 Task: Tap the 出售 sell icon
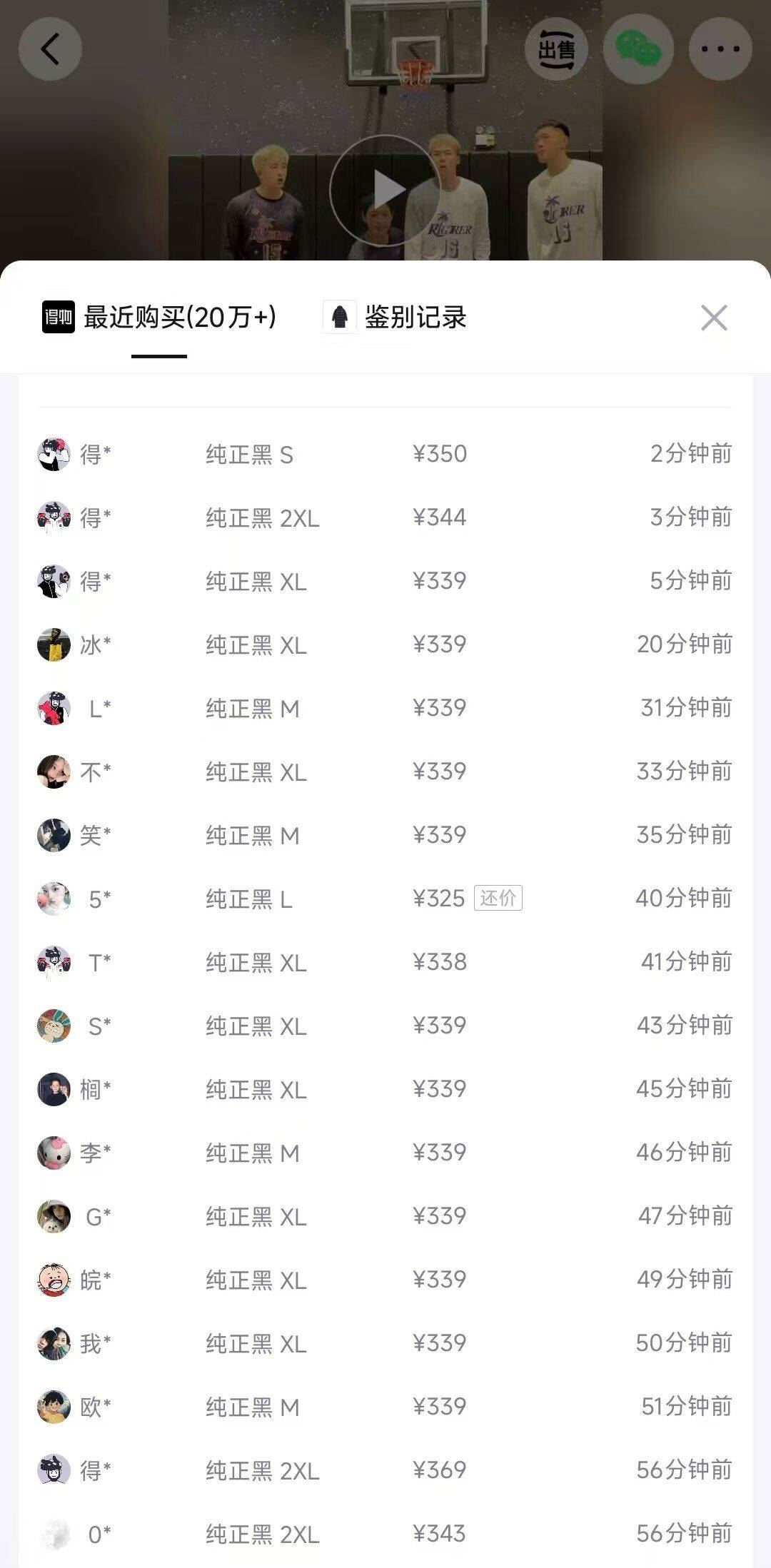point(556,49)
